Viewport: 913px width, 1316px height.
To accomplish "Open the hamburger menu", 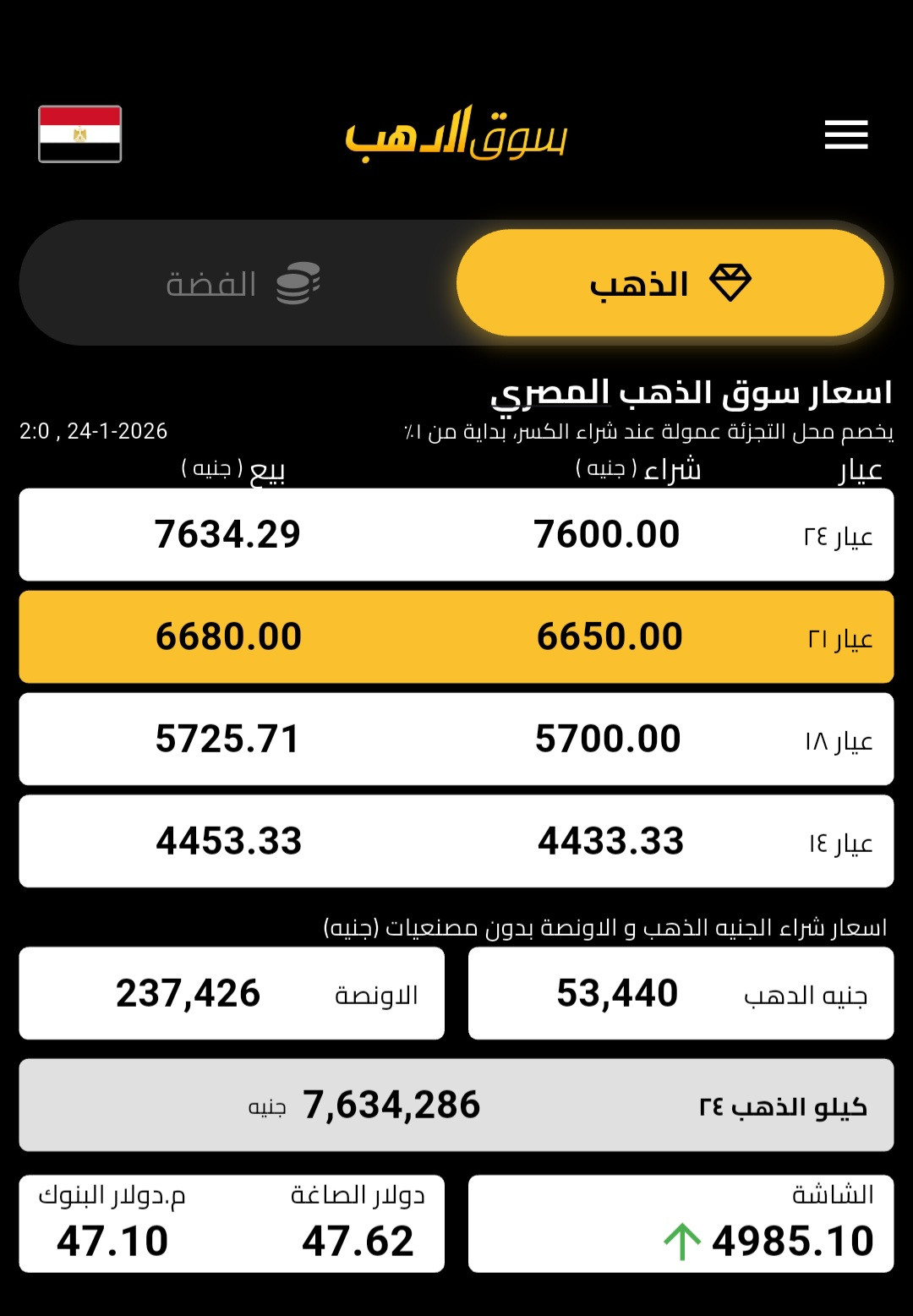I will [846, 134].
